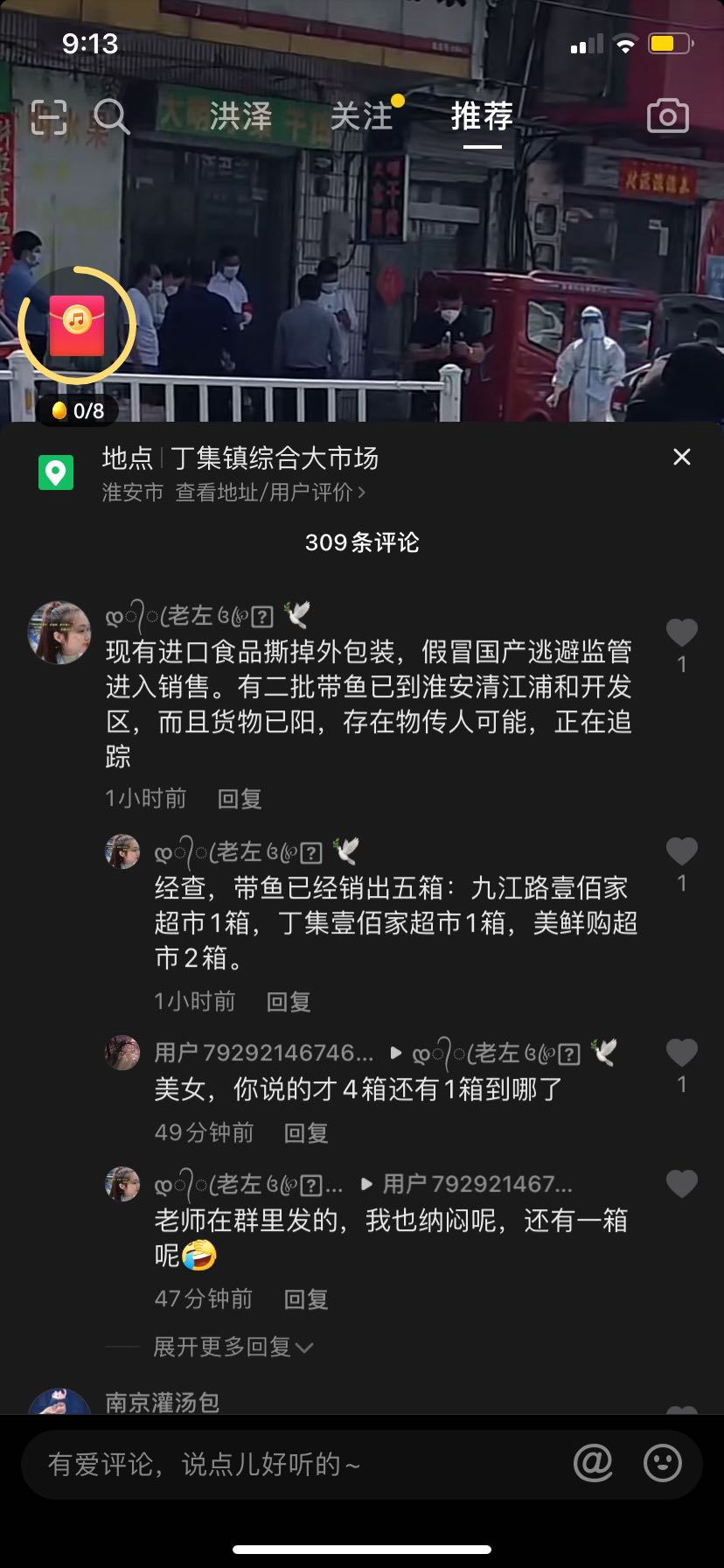Viewport: 724px width, 1568px height.
Task: Like the comment about 进口食品撕掉外包装
Action: pos(682,633)
